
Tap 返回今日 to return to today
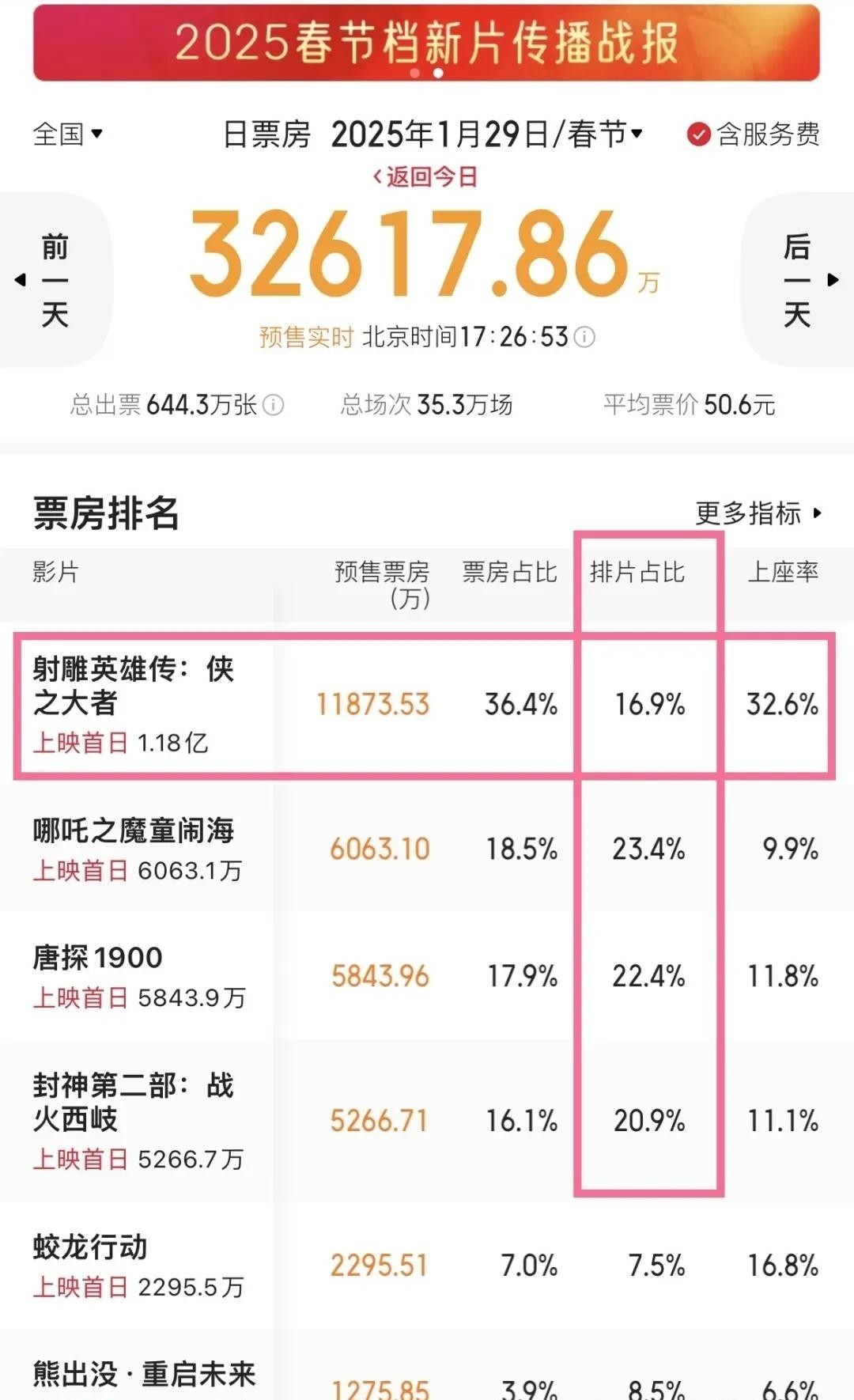[x=425, y=176]
